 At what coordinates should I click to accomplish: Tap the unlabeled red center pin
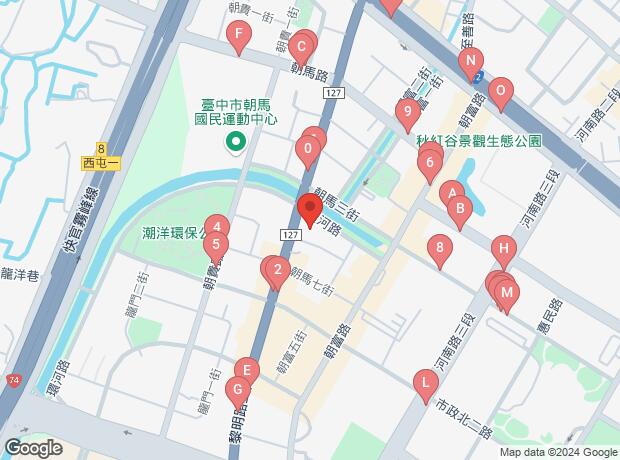(309, 209)
